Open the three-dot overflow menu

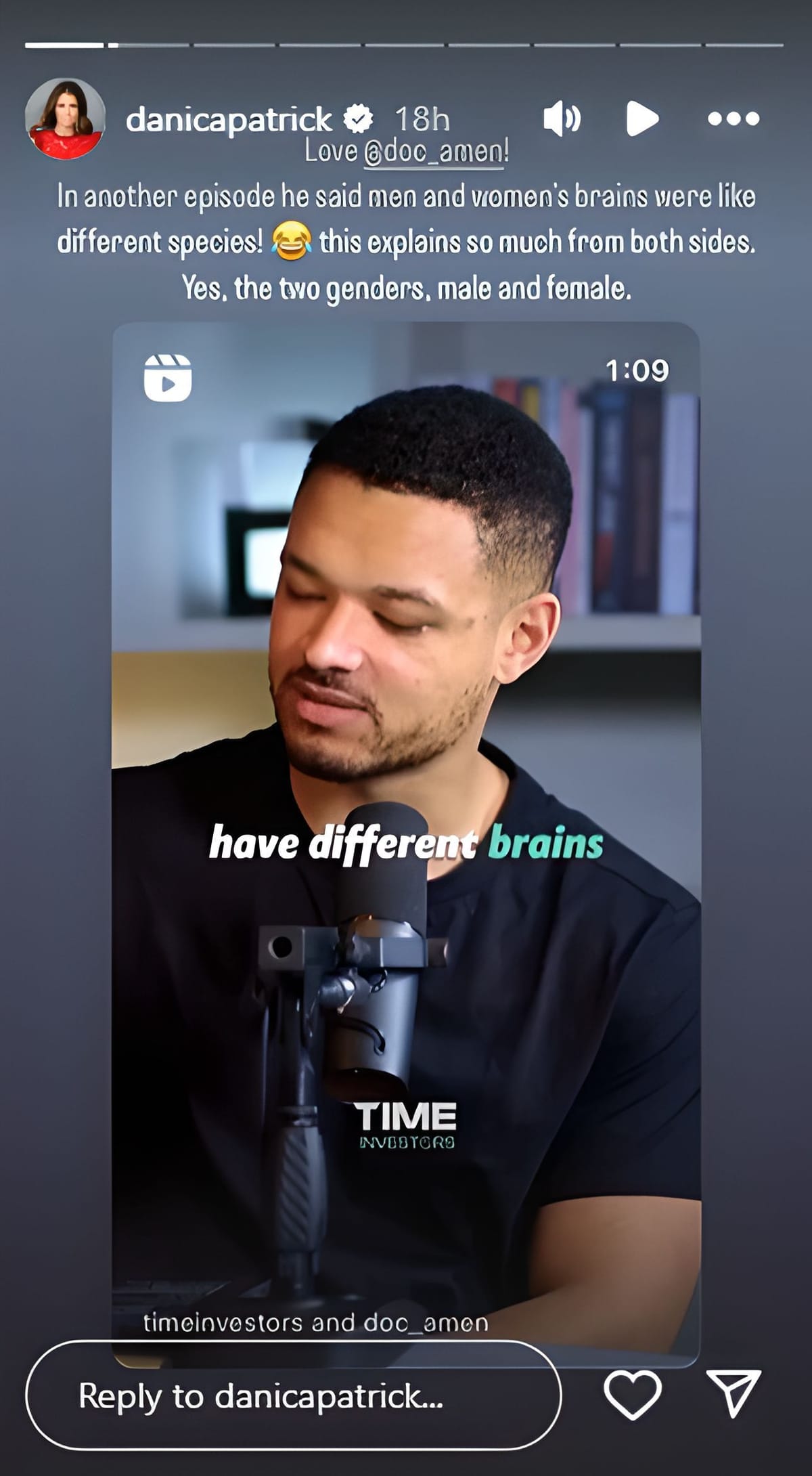pos(734,119)
